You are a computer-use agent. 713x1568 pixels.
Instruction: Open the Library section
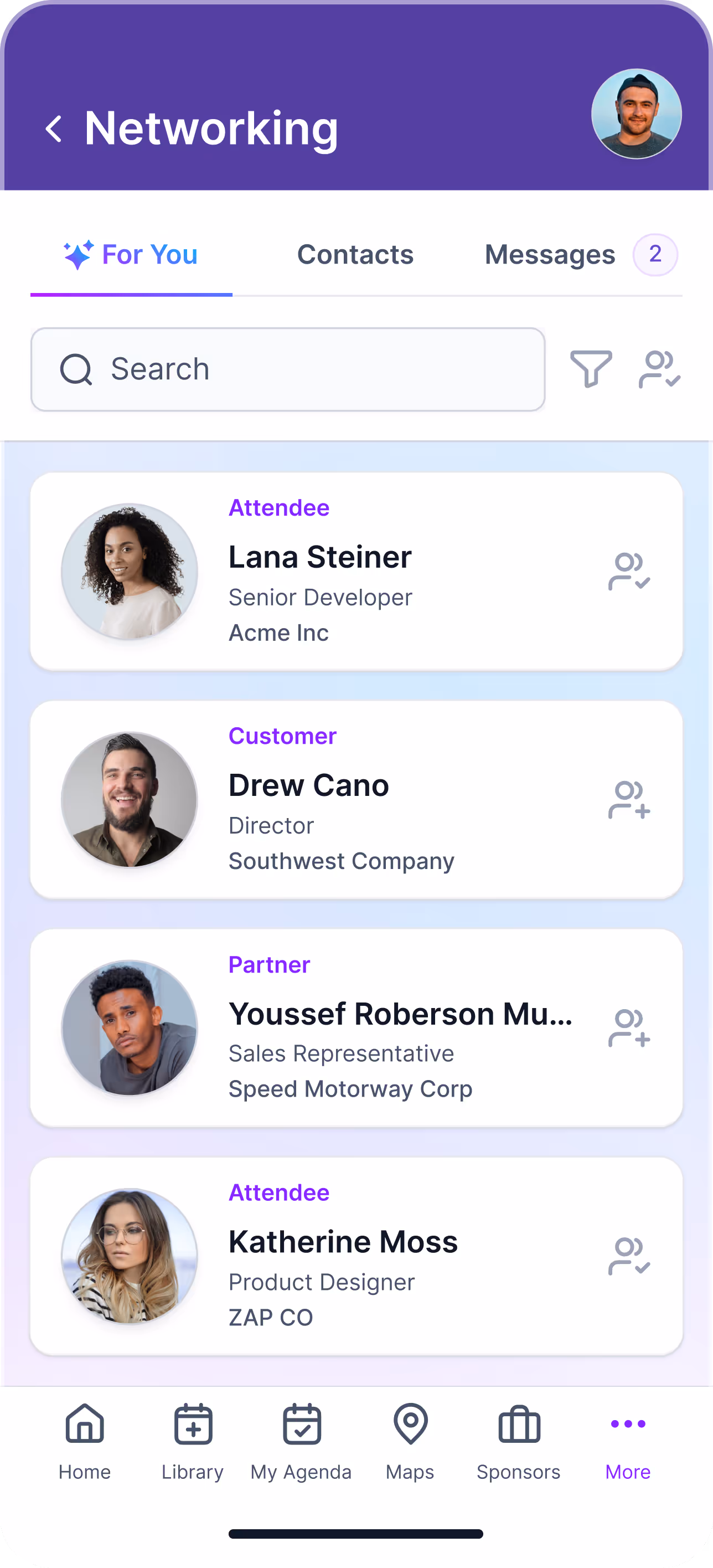point(192,1425)
